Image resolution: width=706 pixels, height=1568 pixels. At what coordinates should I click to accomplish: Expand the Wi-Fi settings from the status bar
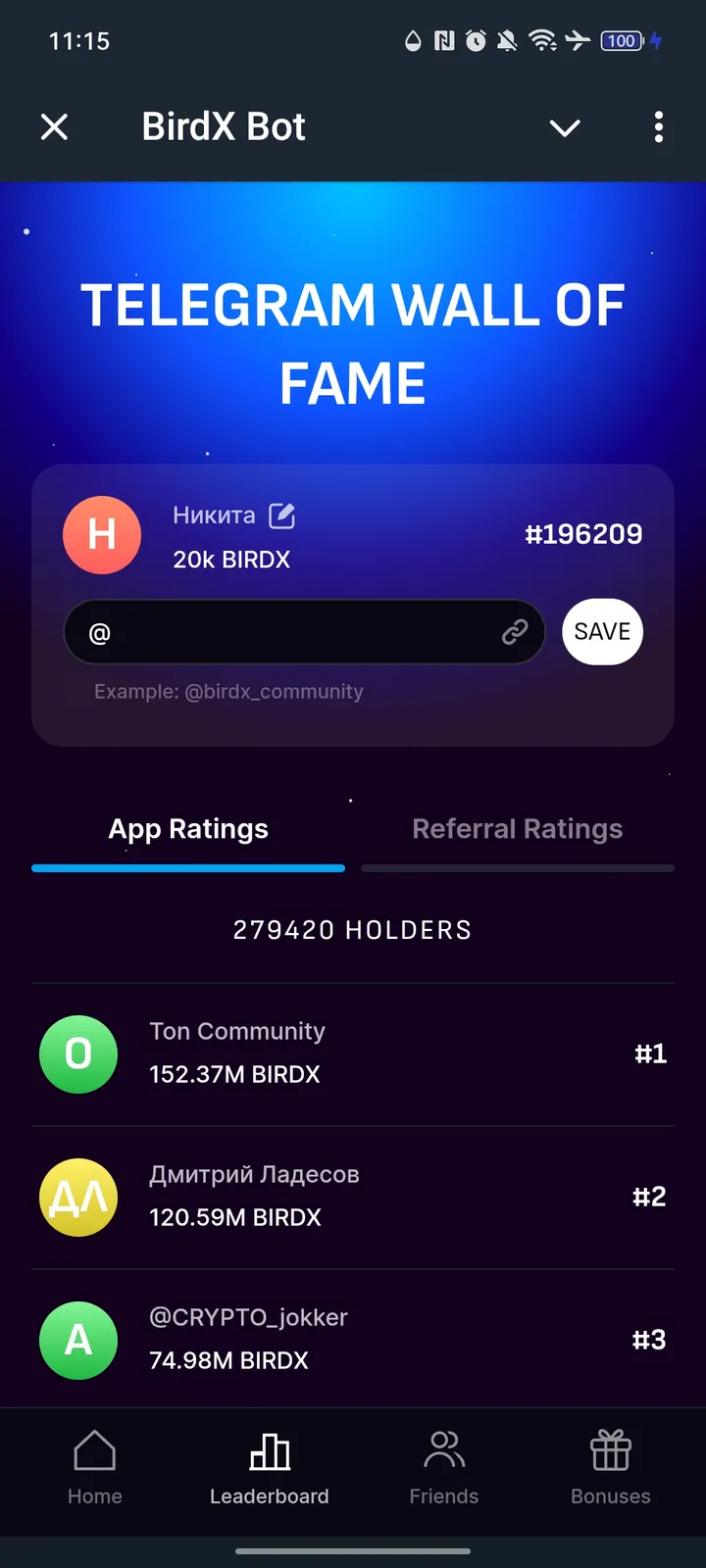tap(540, 40)
